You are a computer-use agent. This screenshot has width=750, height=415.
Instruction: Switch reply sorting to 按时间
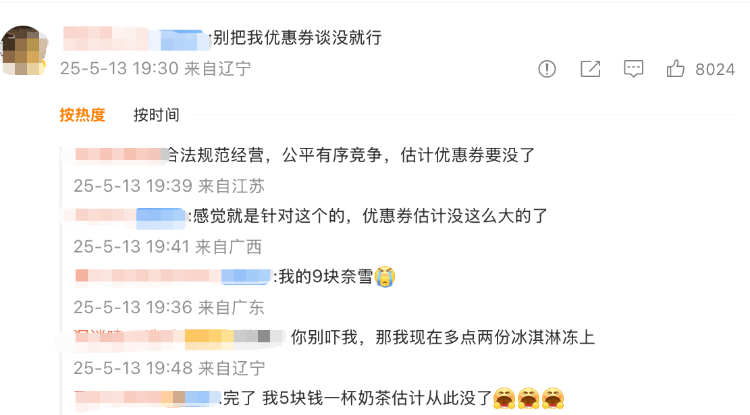tap(156, 115)
